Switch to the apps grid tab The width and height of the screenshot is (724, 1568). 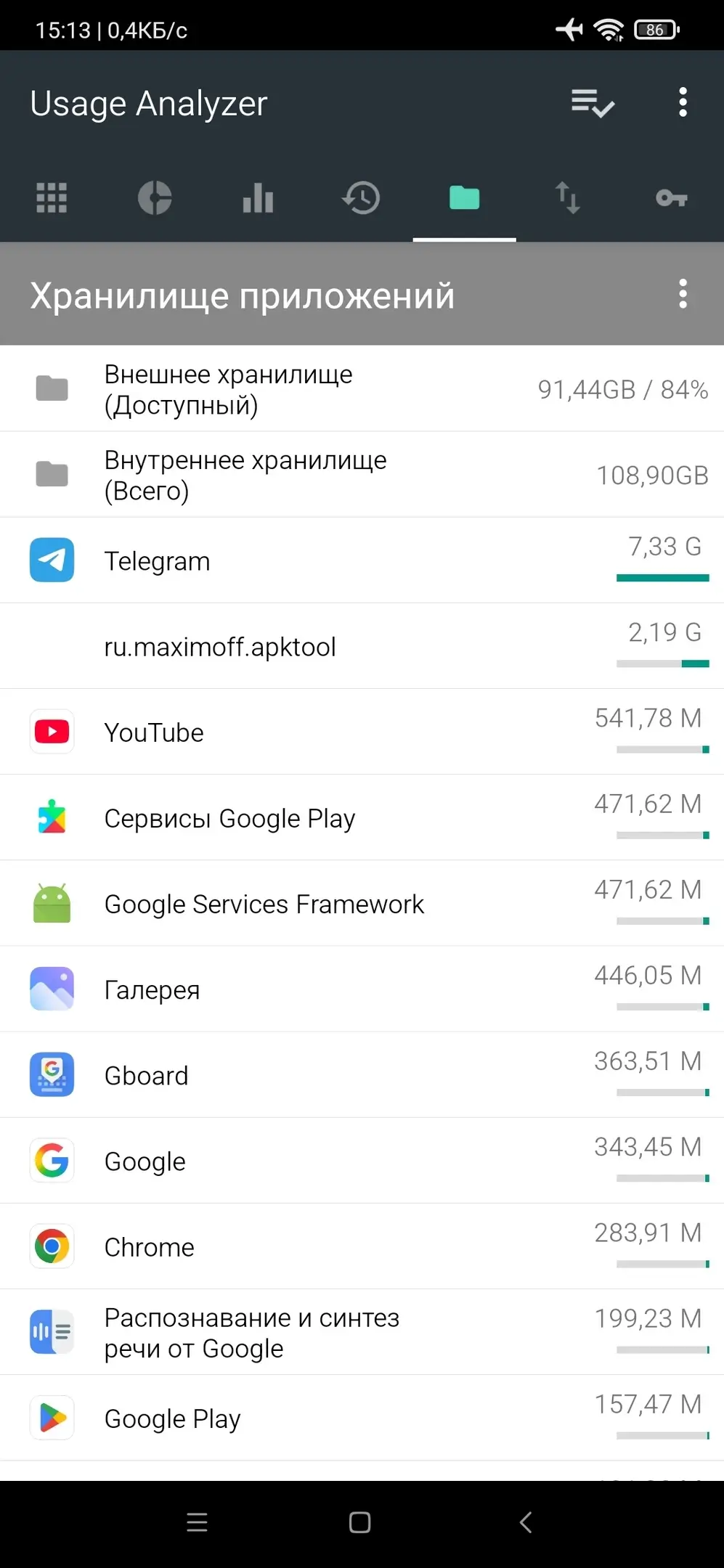pos(52,197)
